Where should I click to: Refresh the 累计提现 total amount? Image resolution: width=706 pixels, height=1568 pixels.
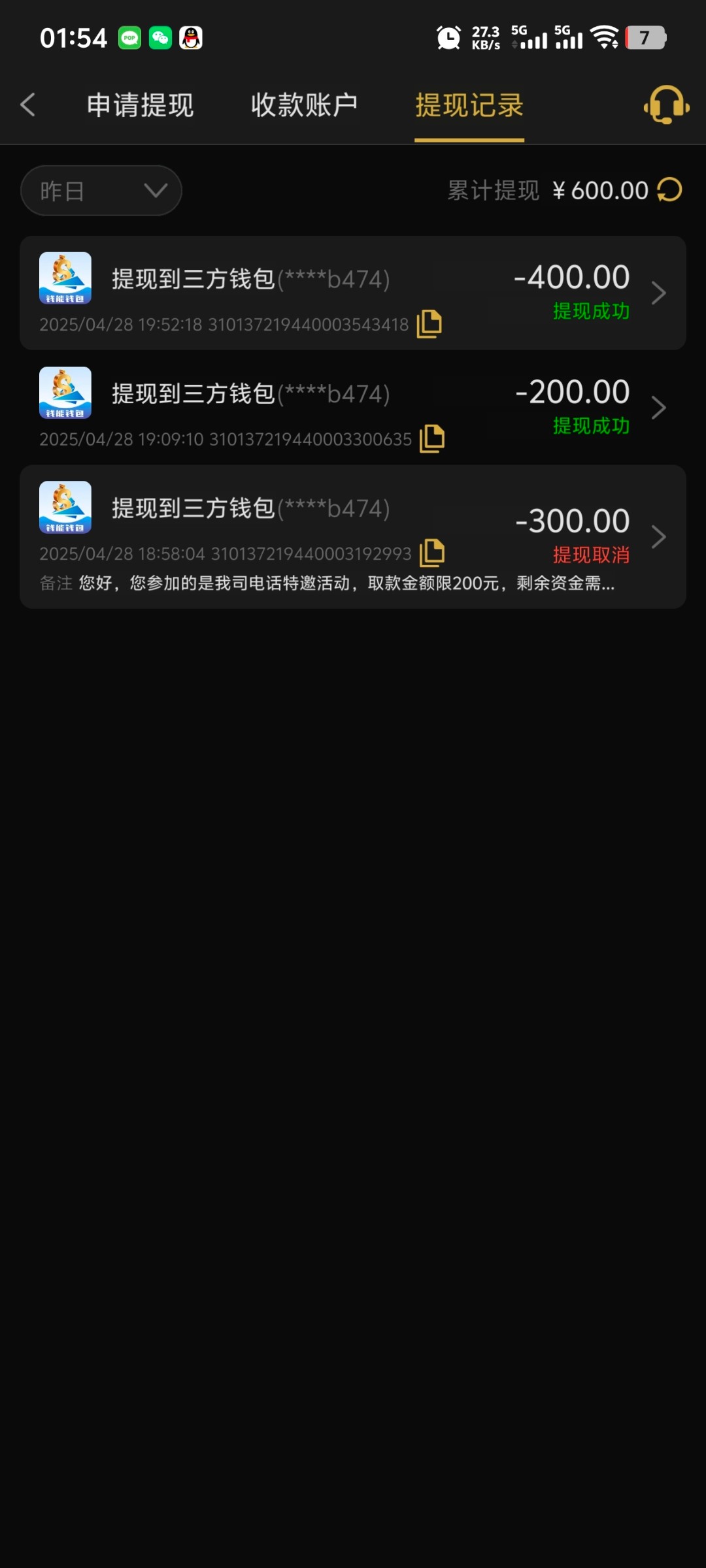669,190
